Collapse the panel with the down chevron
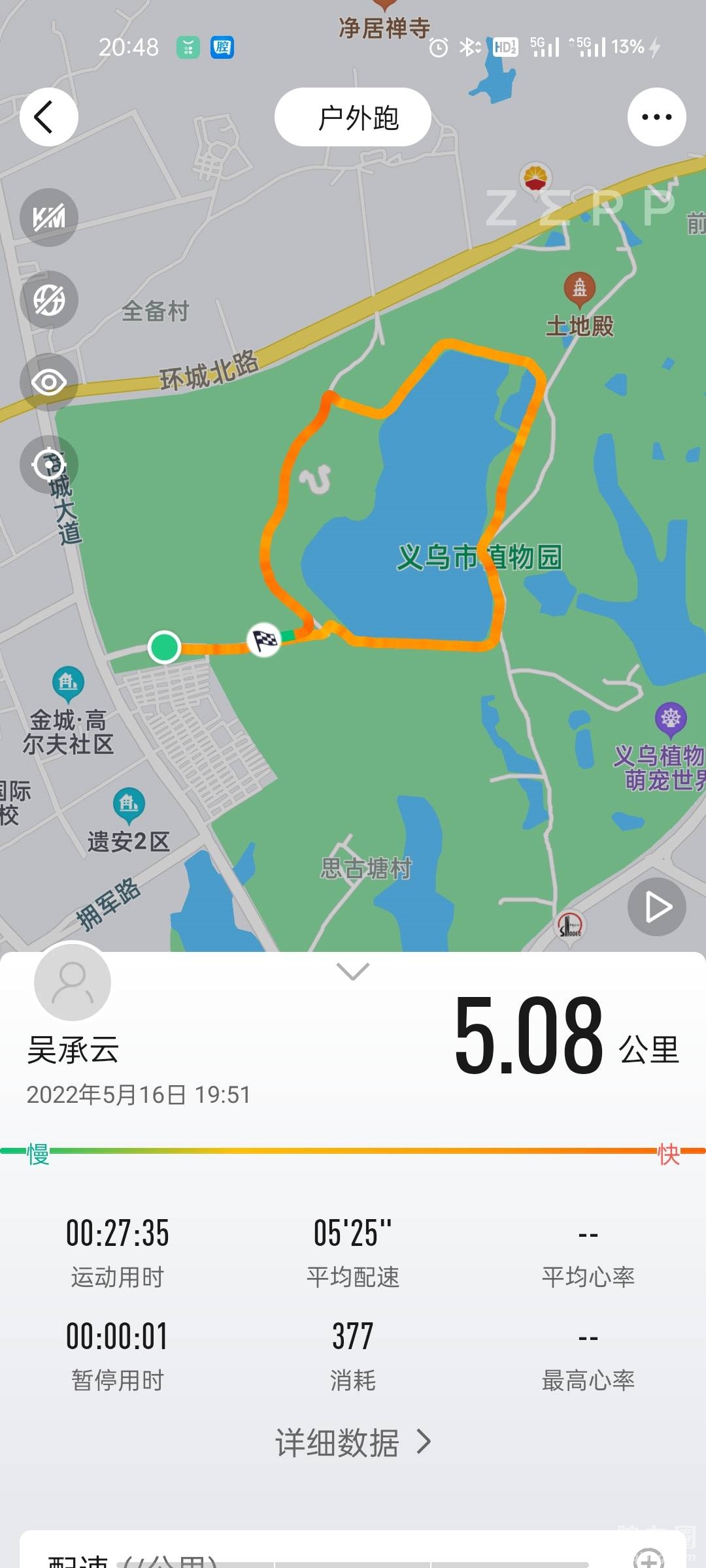The width and height of the screenshot is (706, 1568). (353, 971)
